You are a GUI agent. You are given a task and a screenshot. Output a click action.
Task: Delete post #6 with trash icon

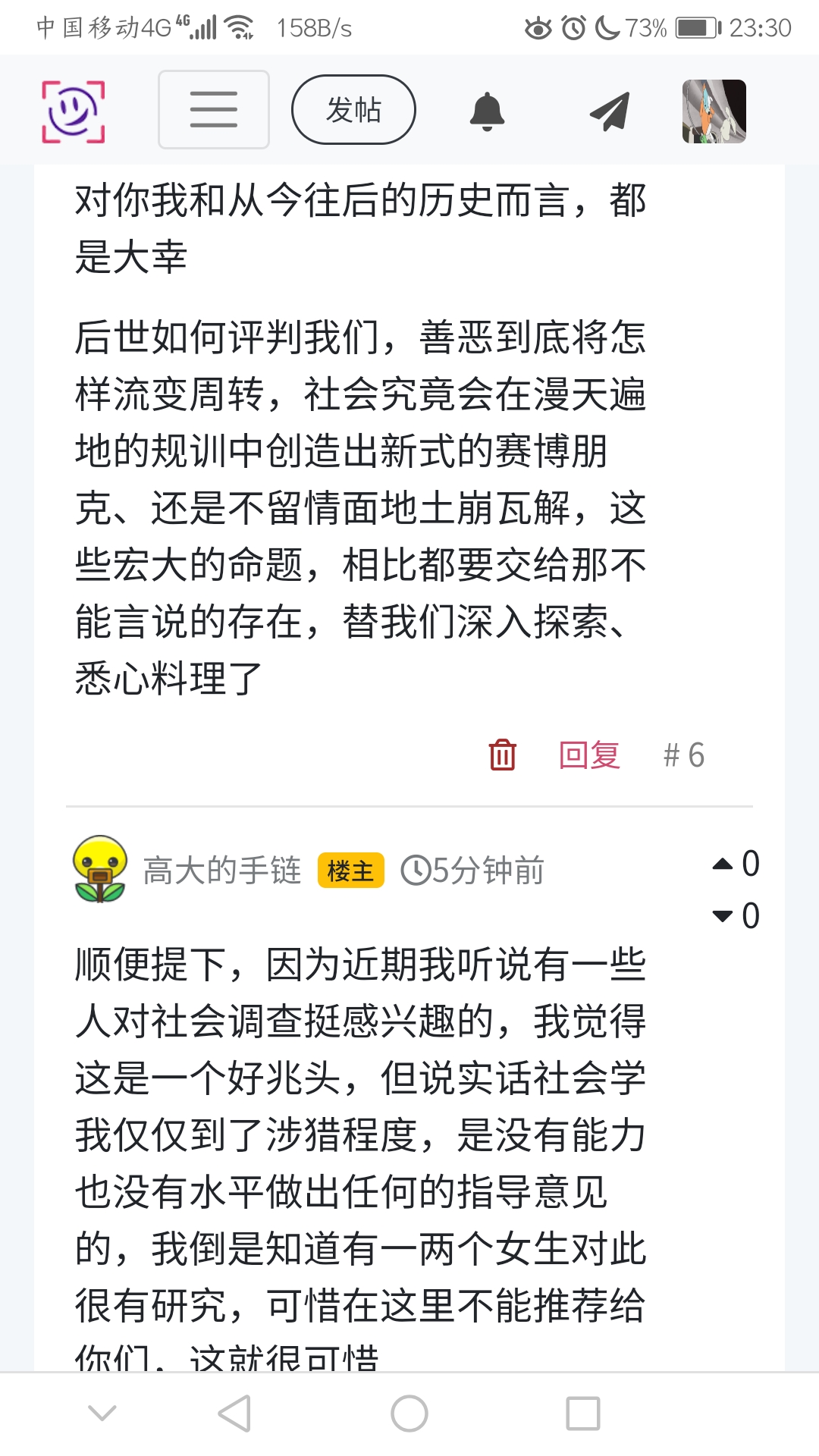pos(502,755)
